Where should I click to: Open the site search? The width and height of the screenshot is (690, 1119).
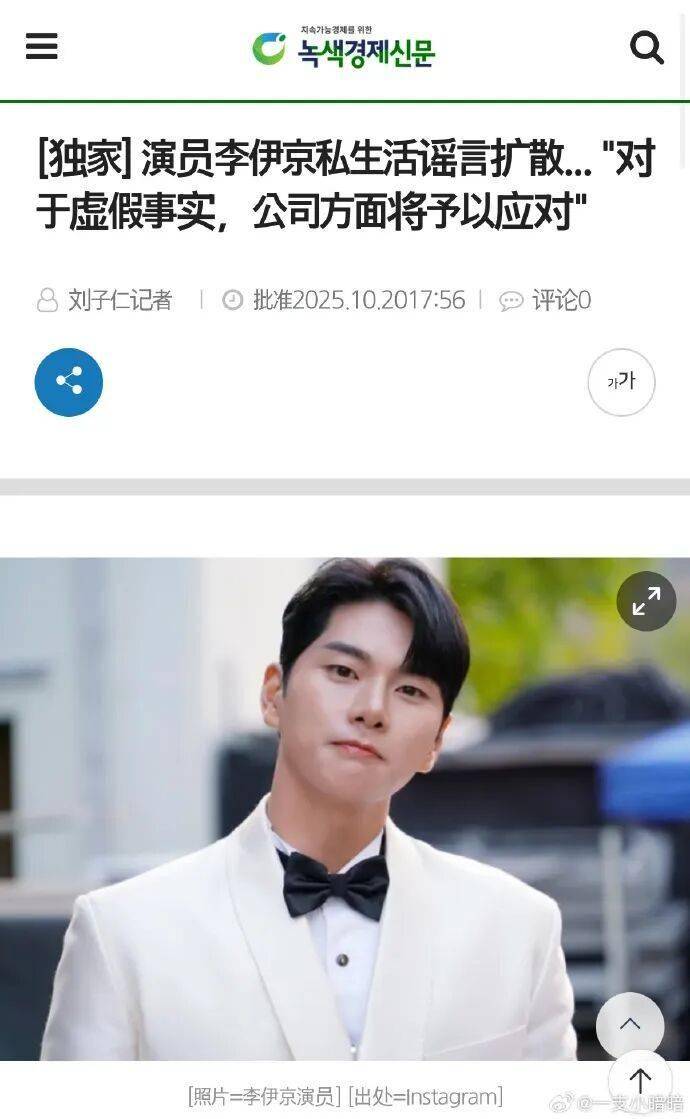pos(646,47)
